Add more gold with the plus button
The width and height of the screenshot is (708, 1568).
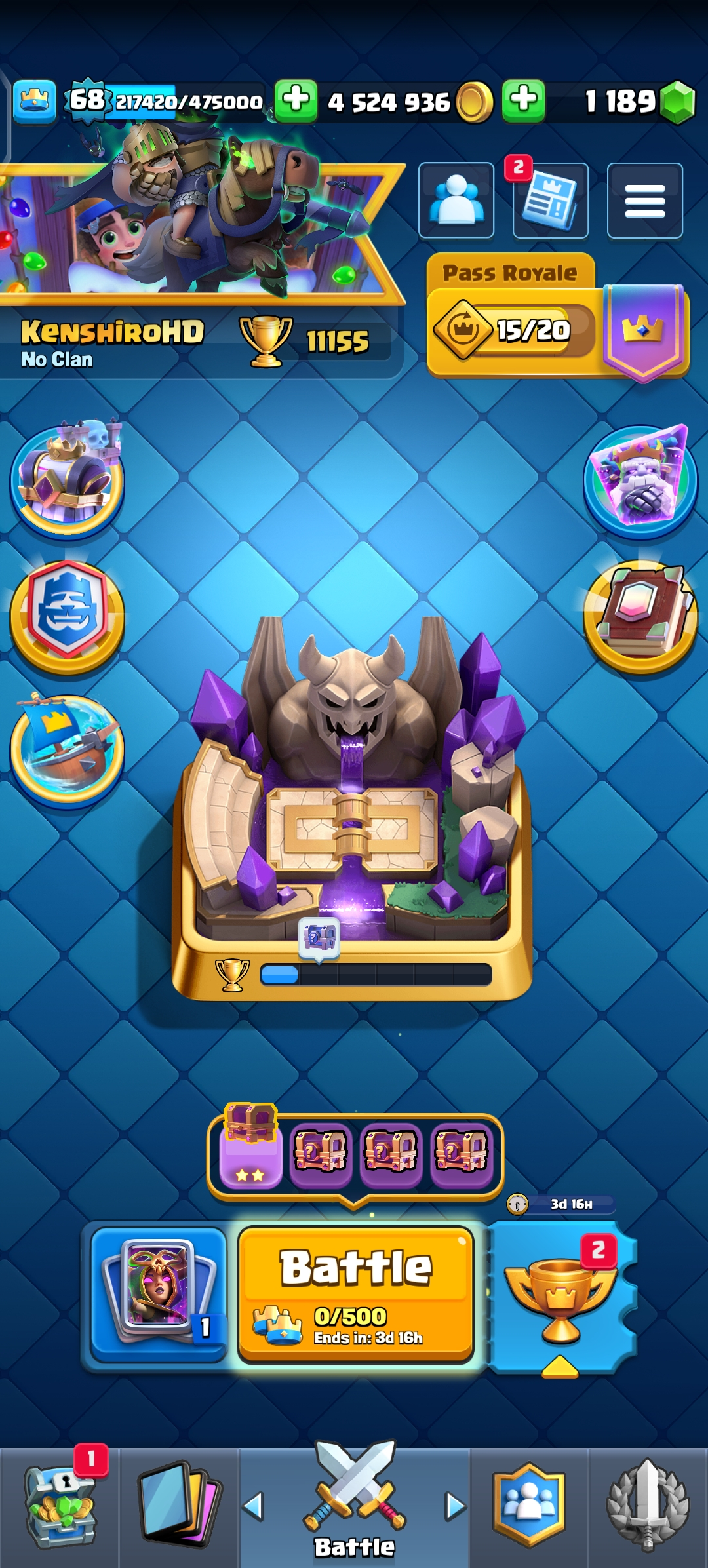(x=296, y=101)
